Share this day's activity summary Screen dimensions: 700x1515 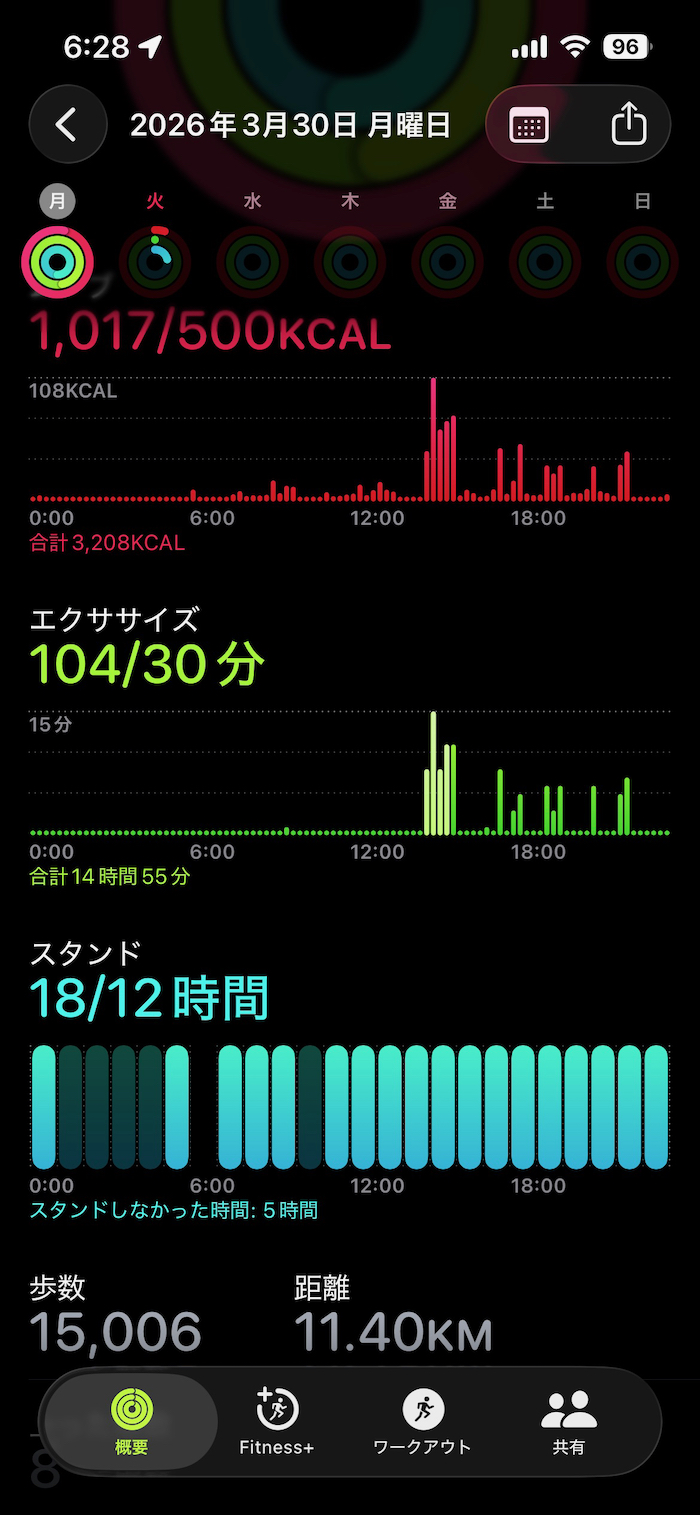point(628,125)
